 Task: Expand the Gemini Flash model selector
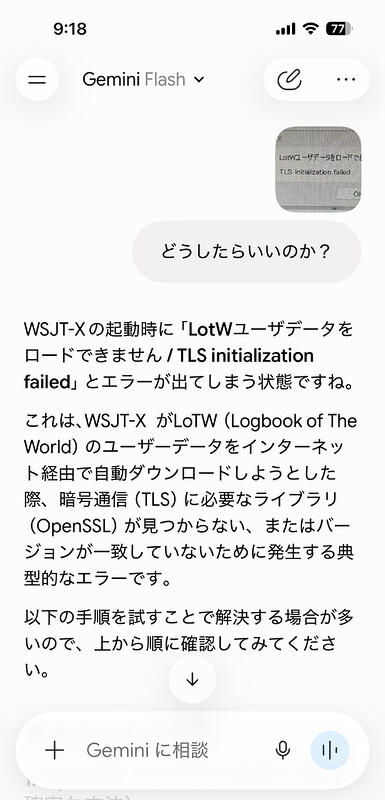[143, 80]
